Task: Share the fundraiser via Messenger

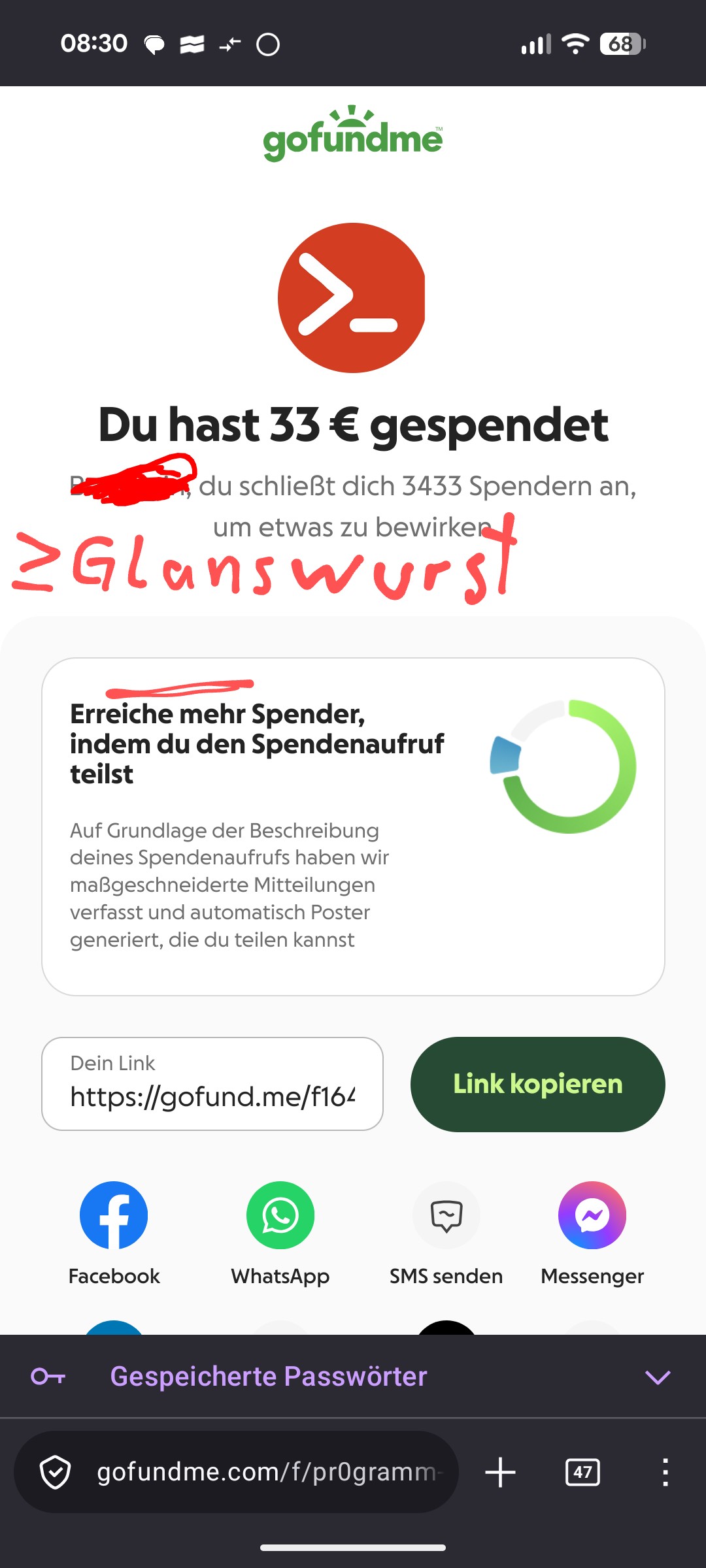Action: click(592, 1216)
